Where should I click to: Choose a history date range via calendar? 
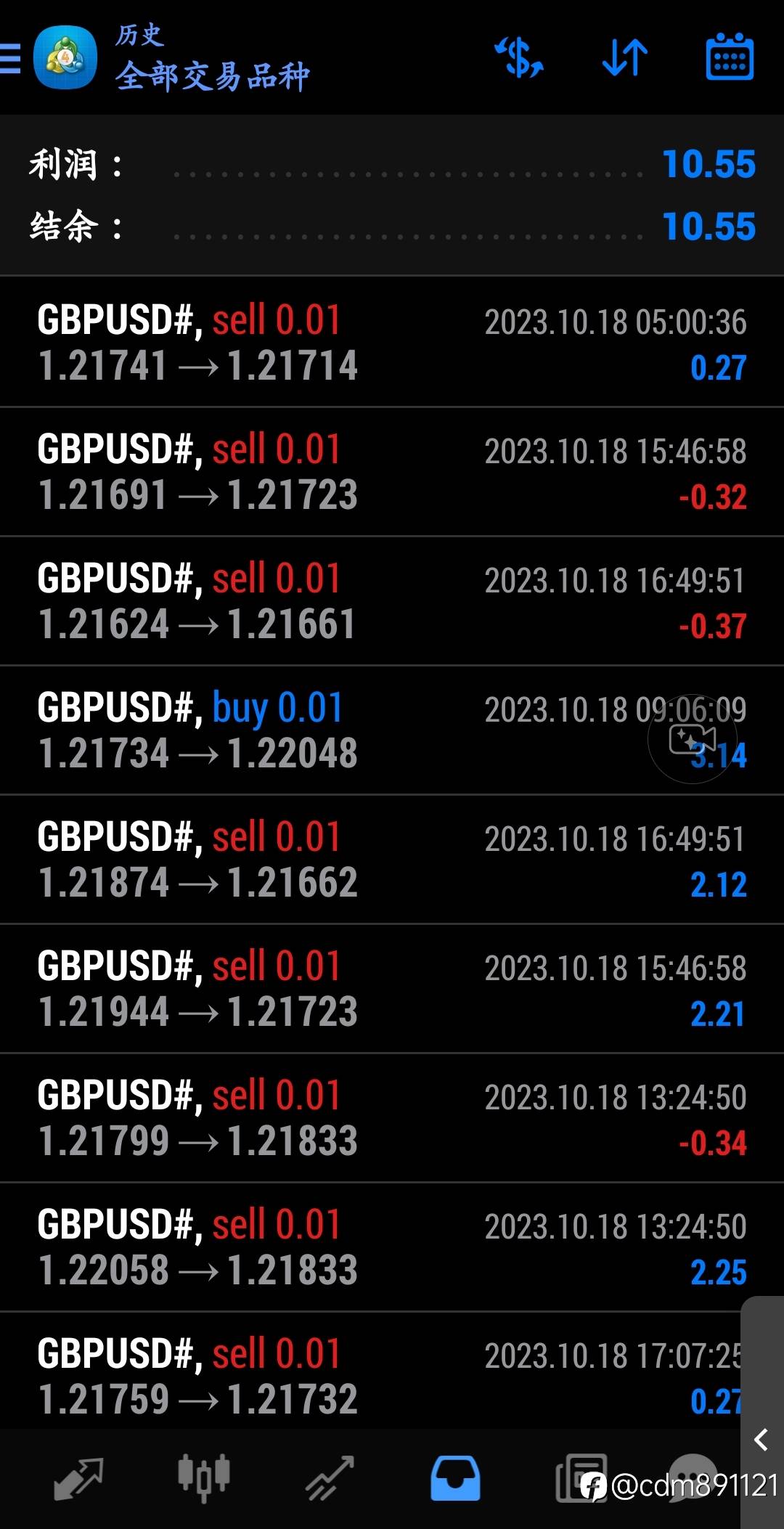730,58
